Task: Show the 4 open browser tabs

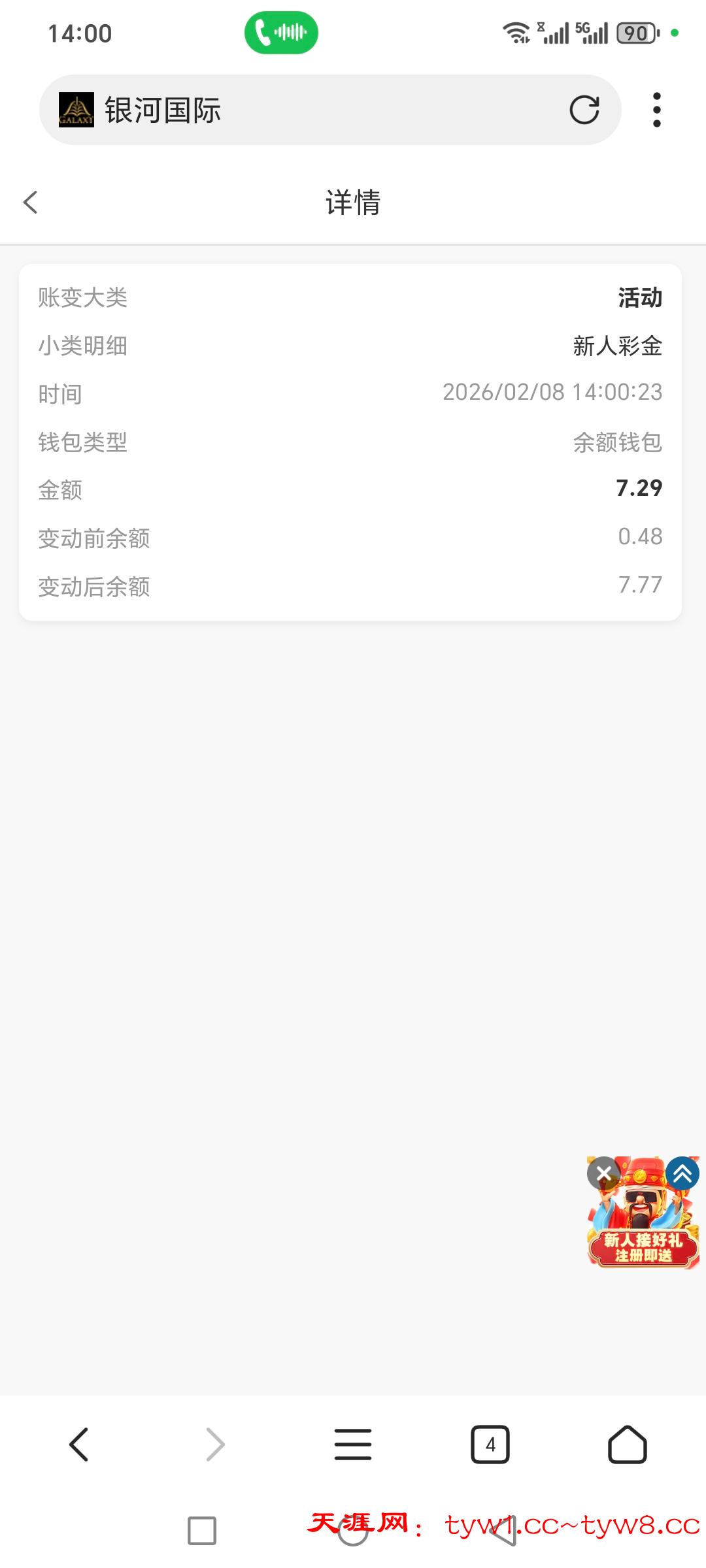Action: [490, 1445]
